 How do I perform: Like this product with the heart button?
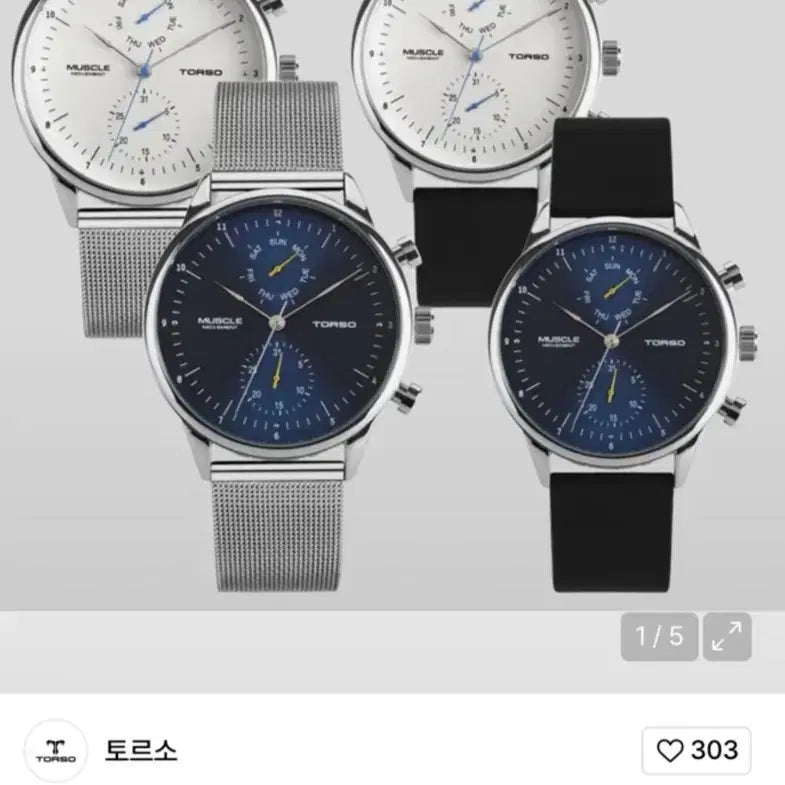click(x=697, y=750)
